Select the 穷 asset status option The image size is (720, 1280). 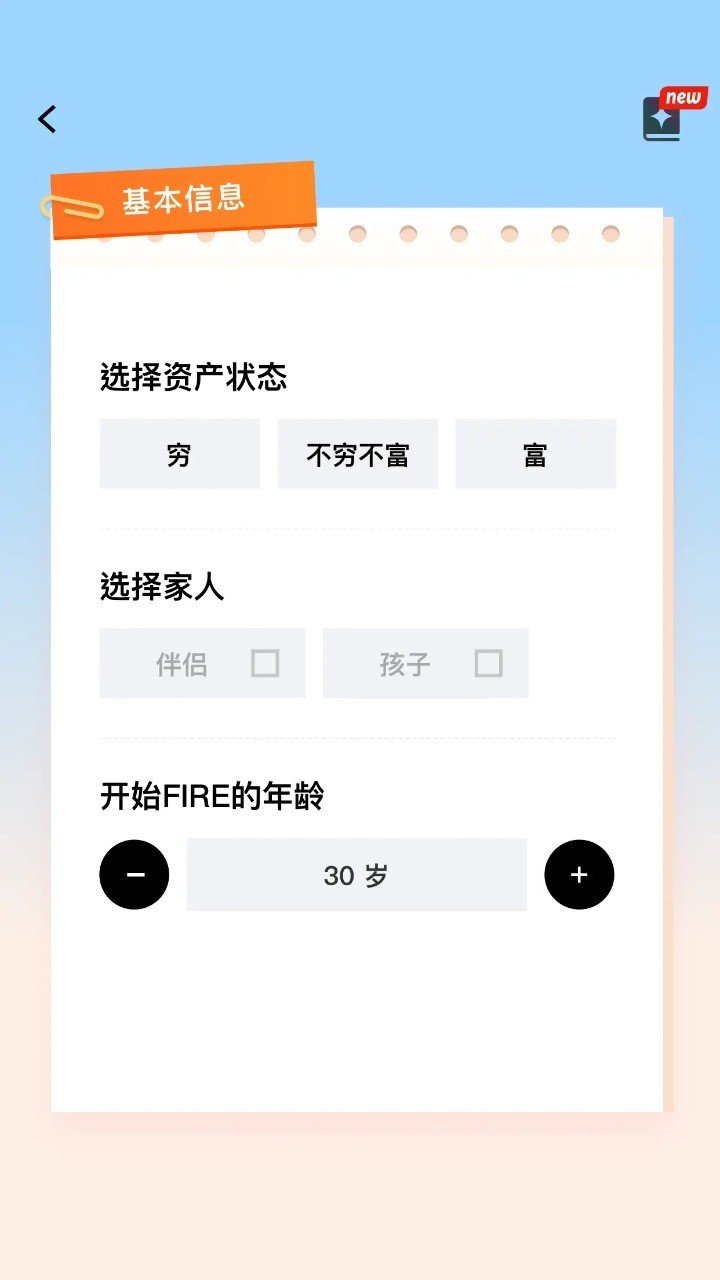179,454
